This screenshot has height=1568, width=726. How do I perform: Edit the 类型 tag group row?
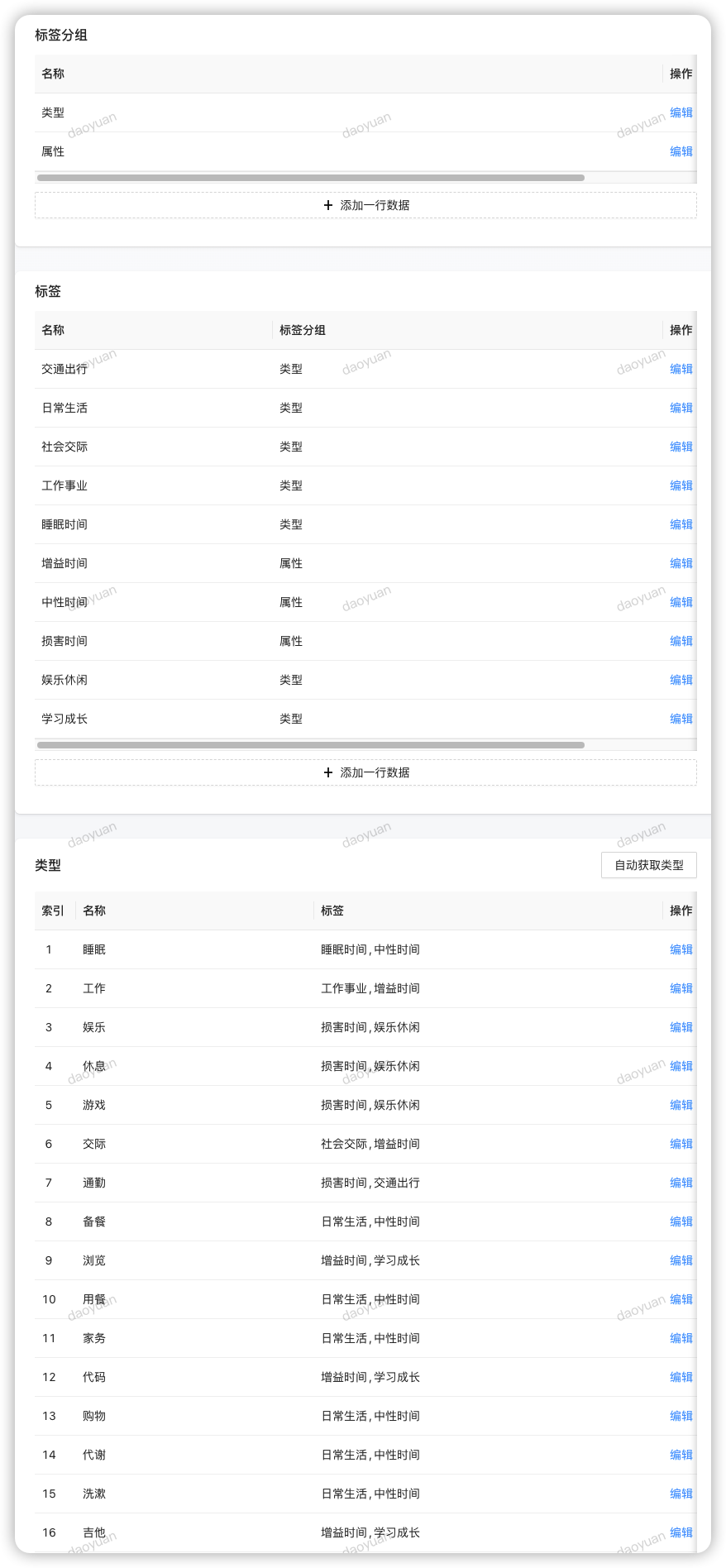point(681,112)
